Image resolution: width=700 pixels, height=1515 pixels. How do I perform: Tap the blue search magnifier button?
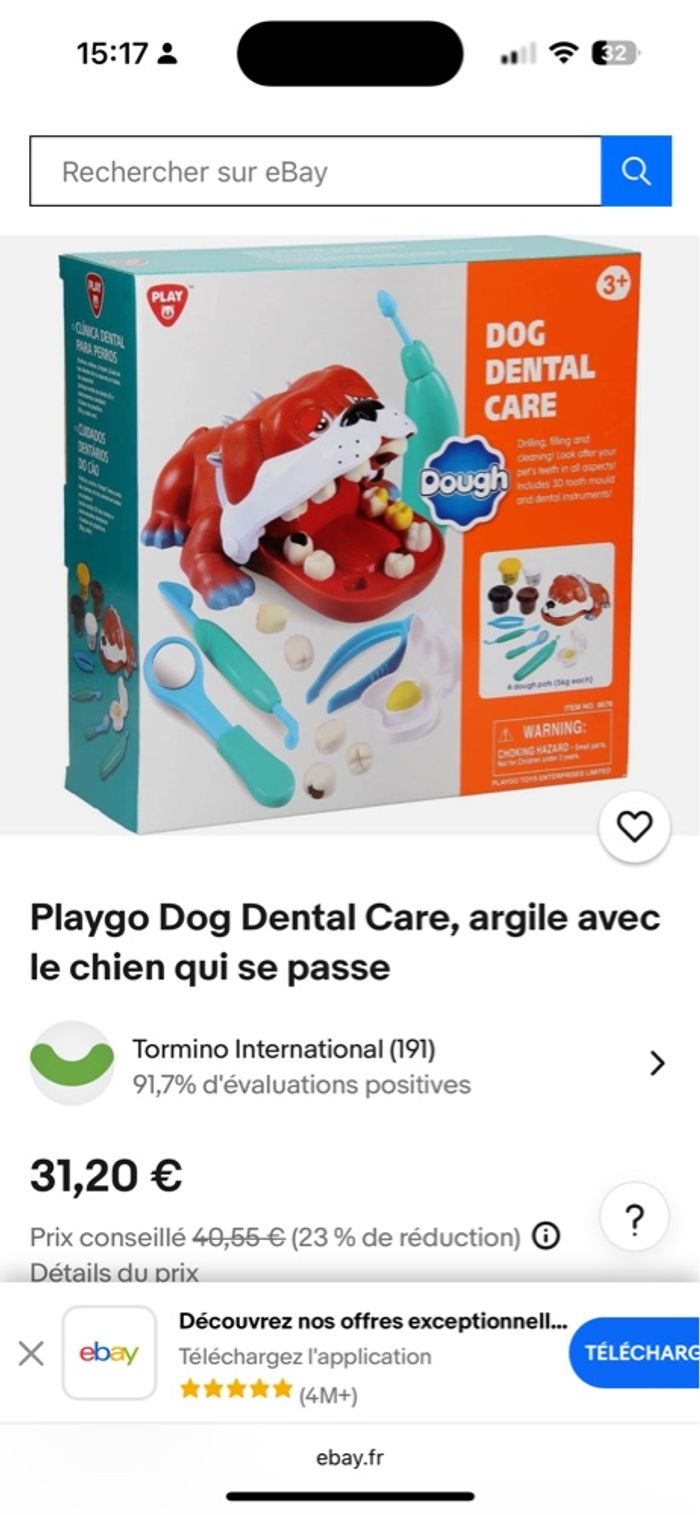[x=636, y=172]
